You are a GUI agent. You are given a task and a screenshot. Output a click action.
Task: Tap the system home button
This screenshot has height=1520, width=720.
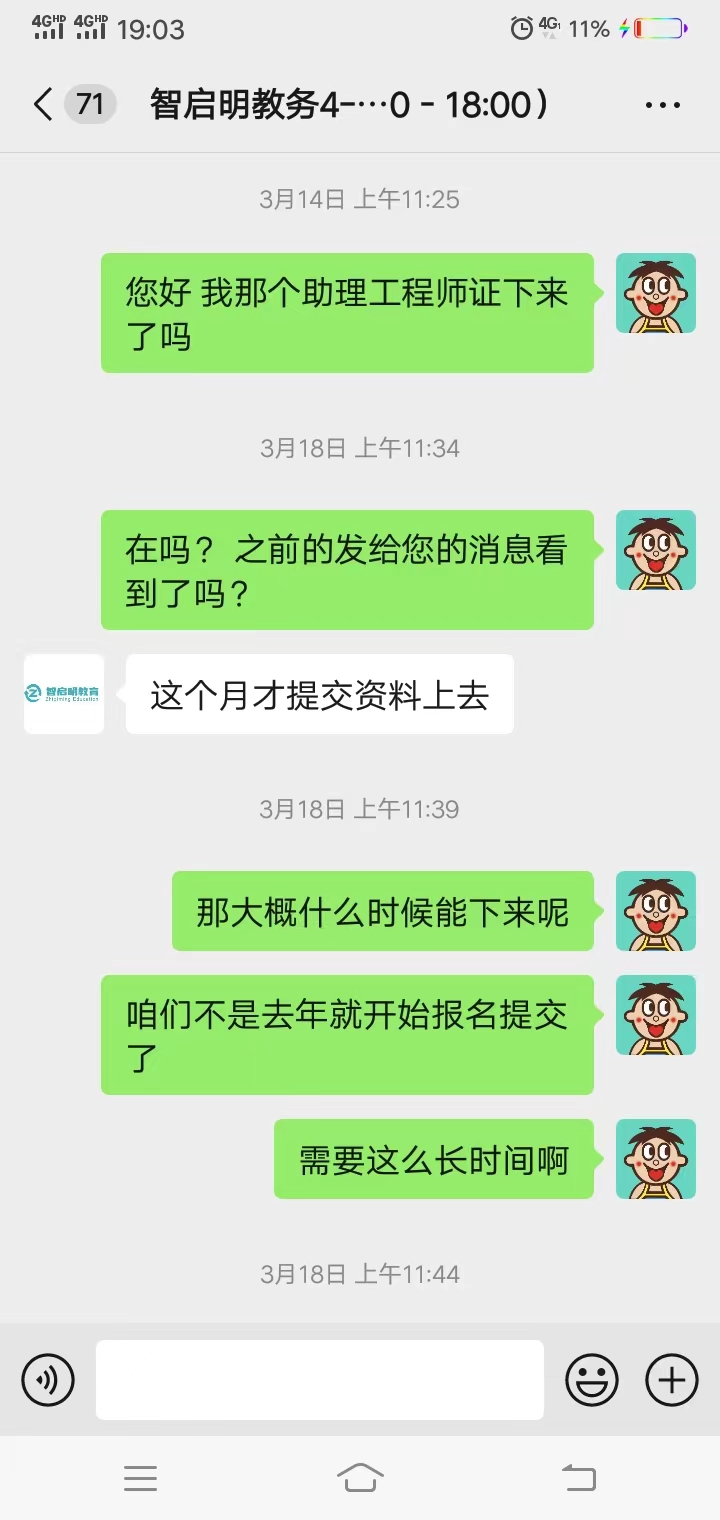(x=360, y=1477)
